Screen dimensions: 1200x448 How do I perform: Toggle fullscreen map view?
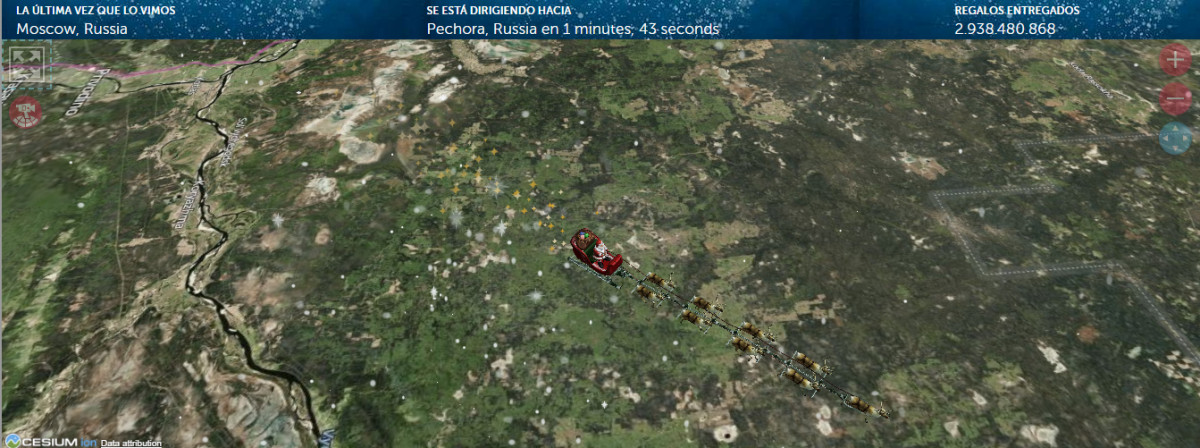[x=26, y=65]
